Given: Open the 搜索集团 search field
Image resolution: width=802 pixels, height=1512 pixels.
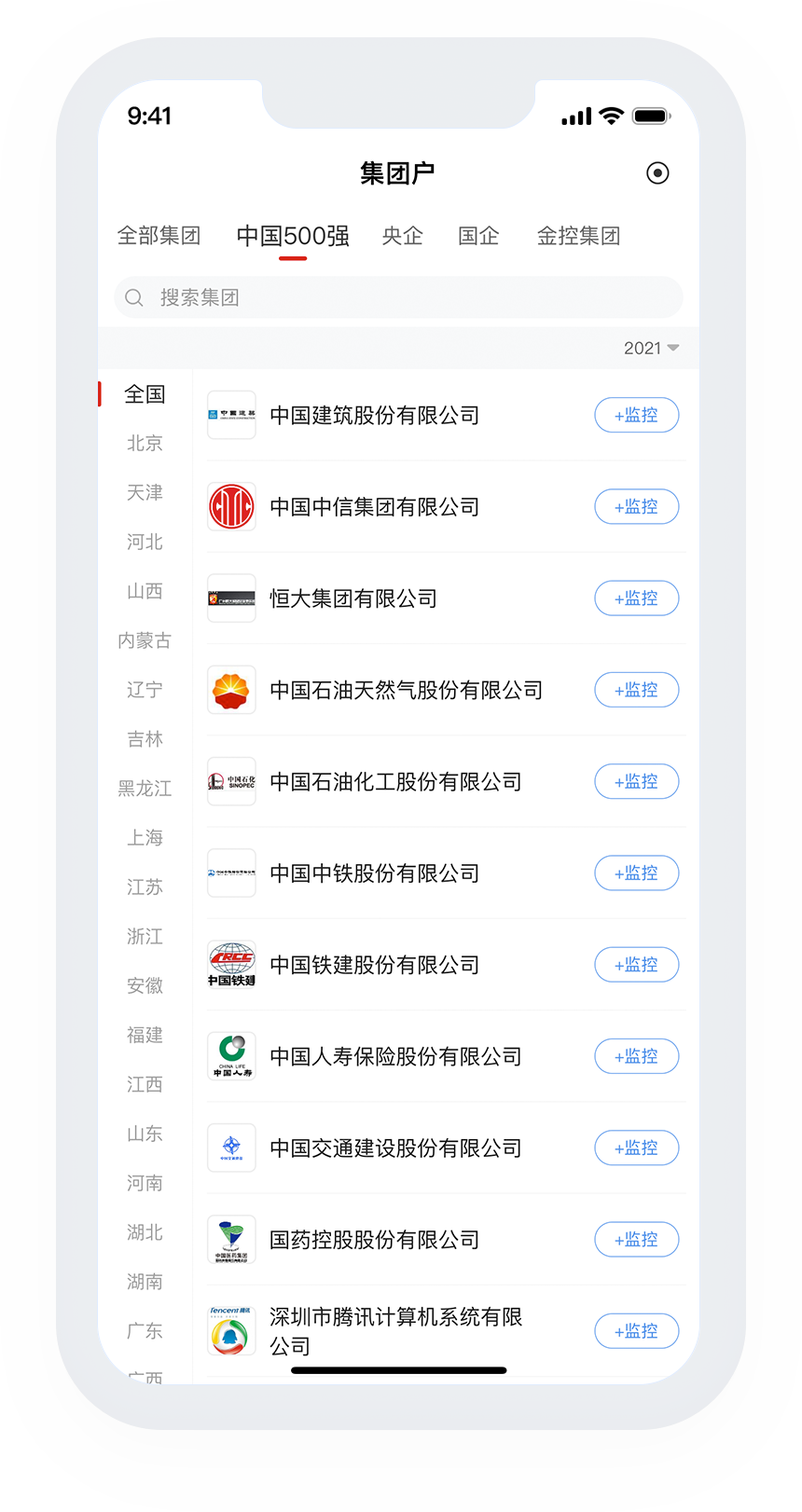Looking at the screenshot, I should click(398, 297).
